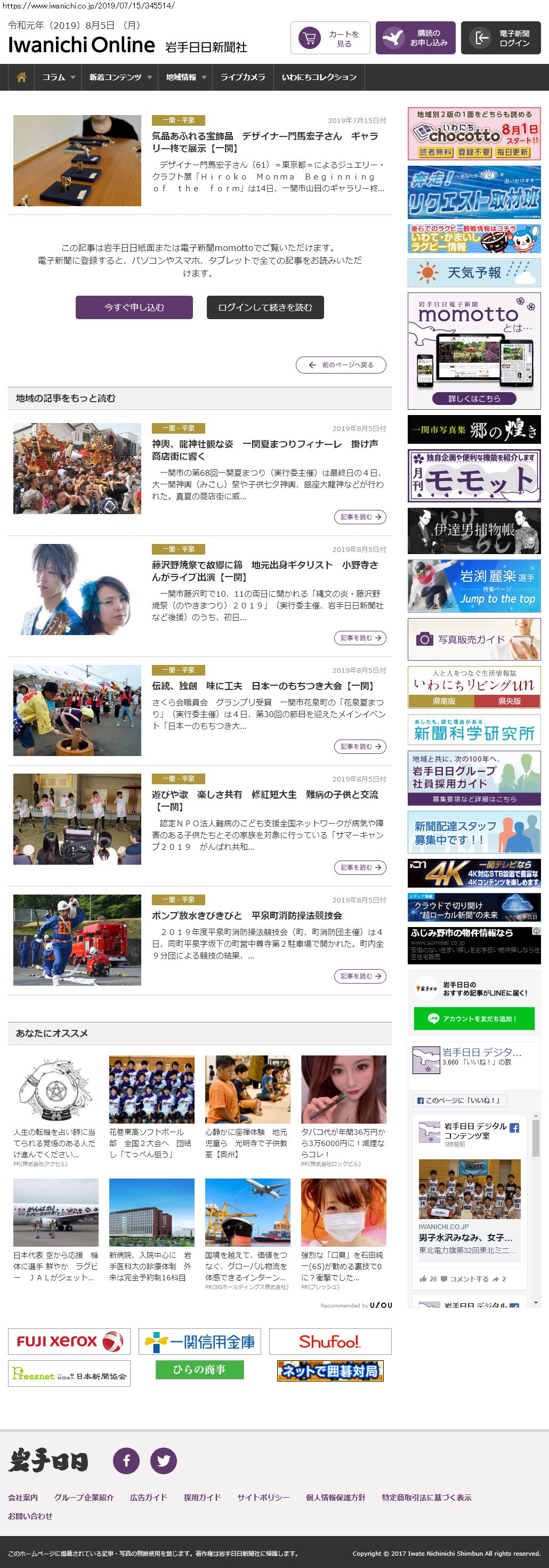This screenshot has width=549, height=1568.
Task: Select ログインして続きを読む
Action: (265, 307)
